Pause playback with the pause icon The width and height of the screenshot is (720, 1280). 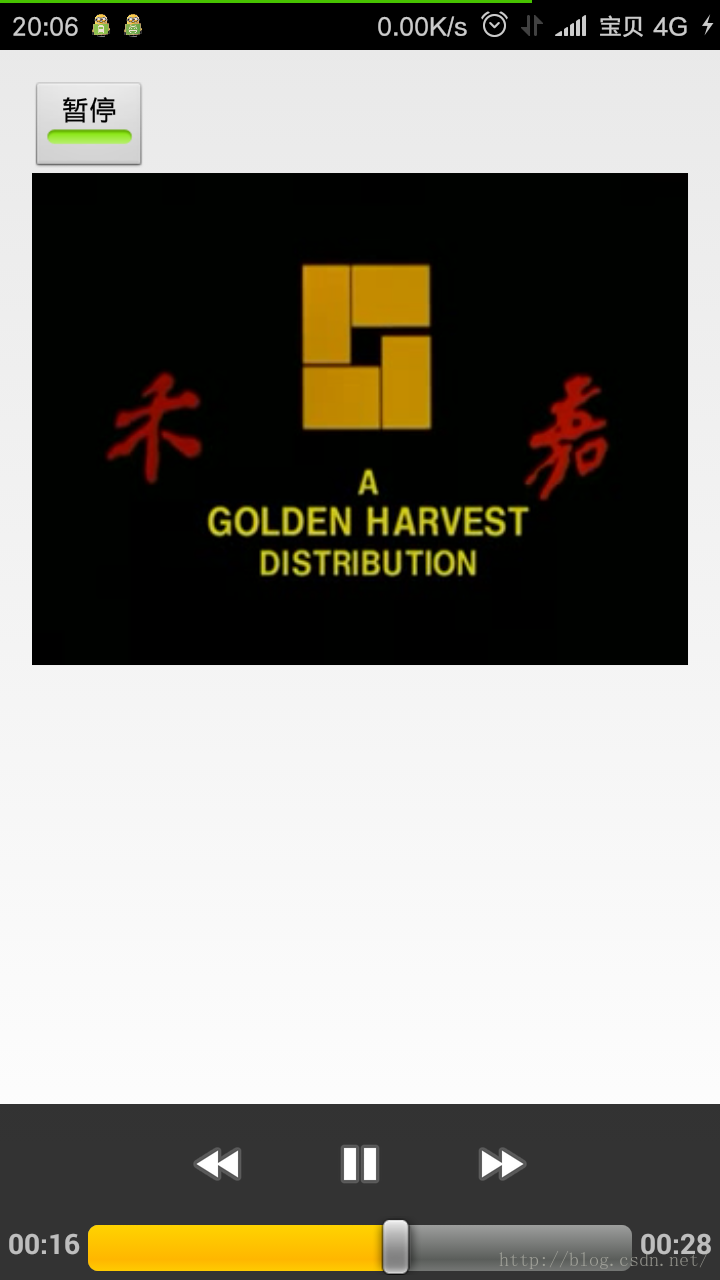[x=360, y=1164]
